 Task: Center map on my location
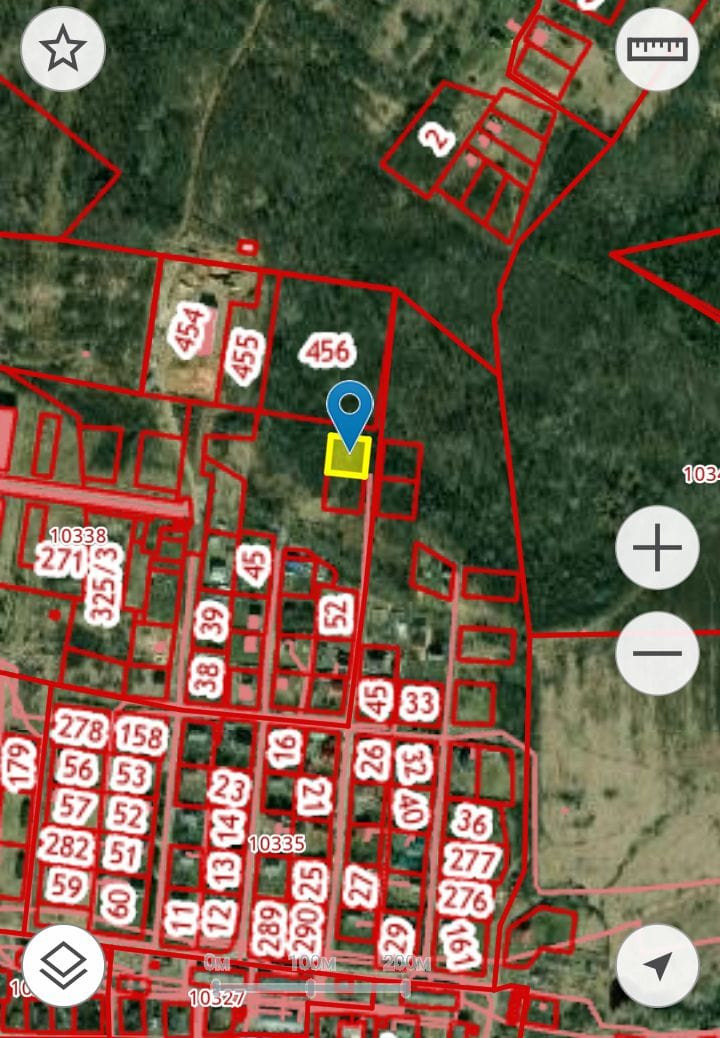click(657, 965)
